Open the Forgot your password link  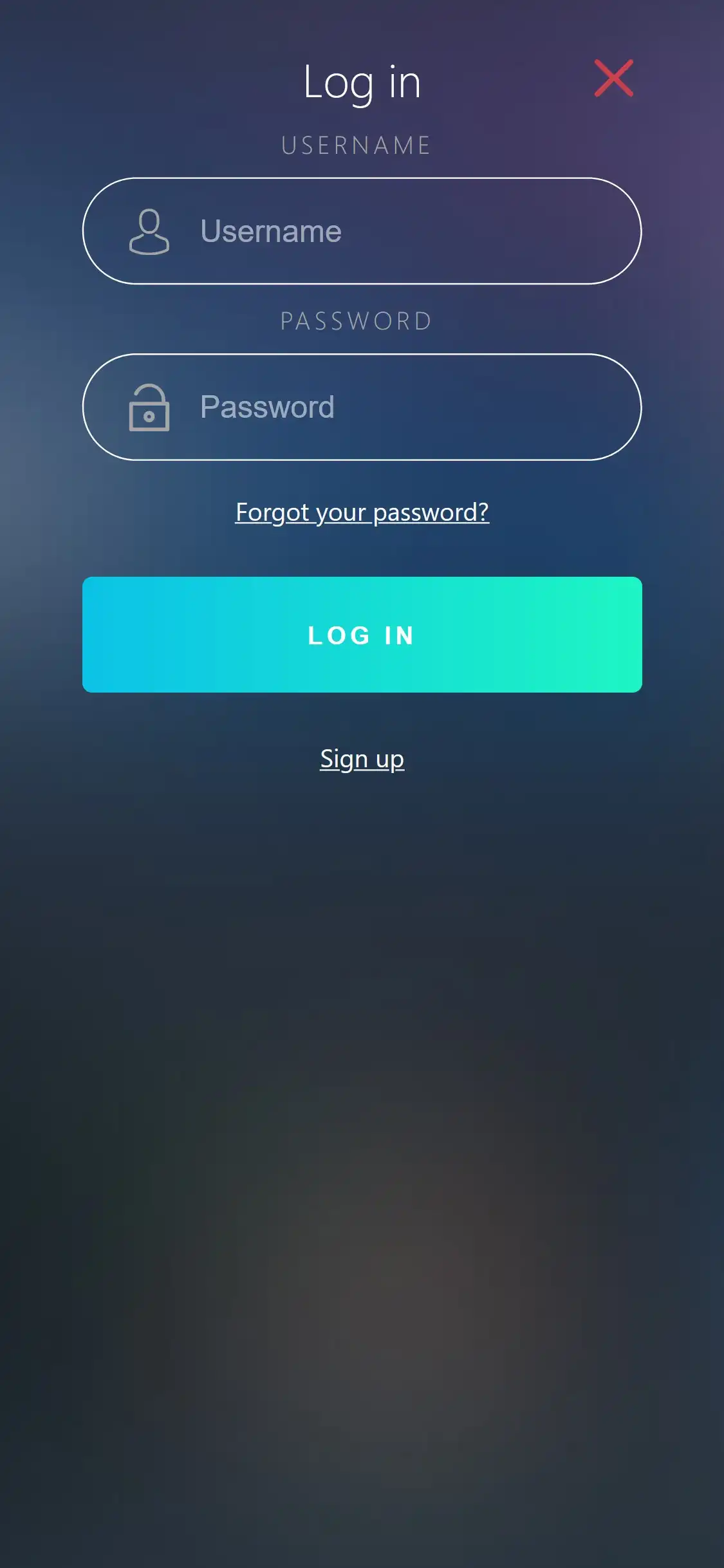[x=362, y=512]
